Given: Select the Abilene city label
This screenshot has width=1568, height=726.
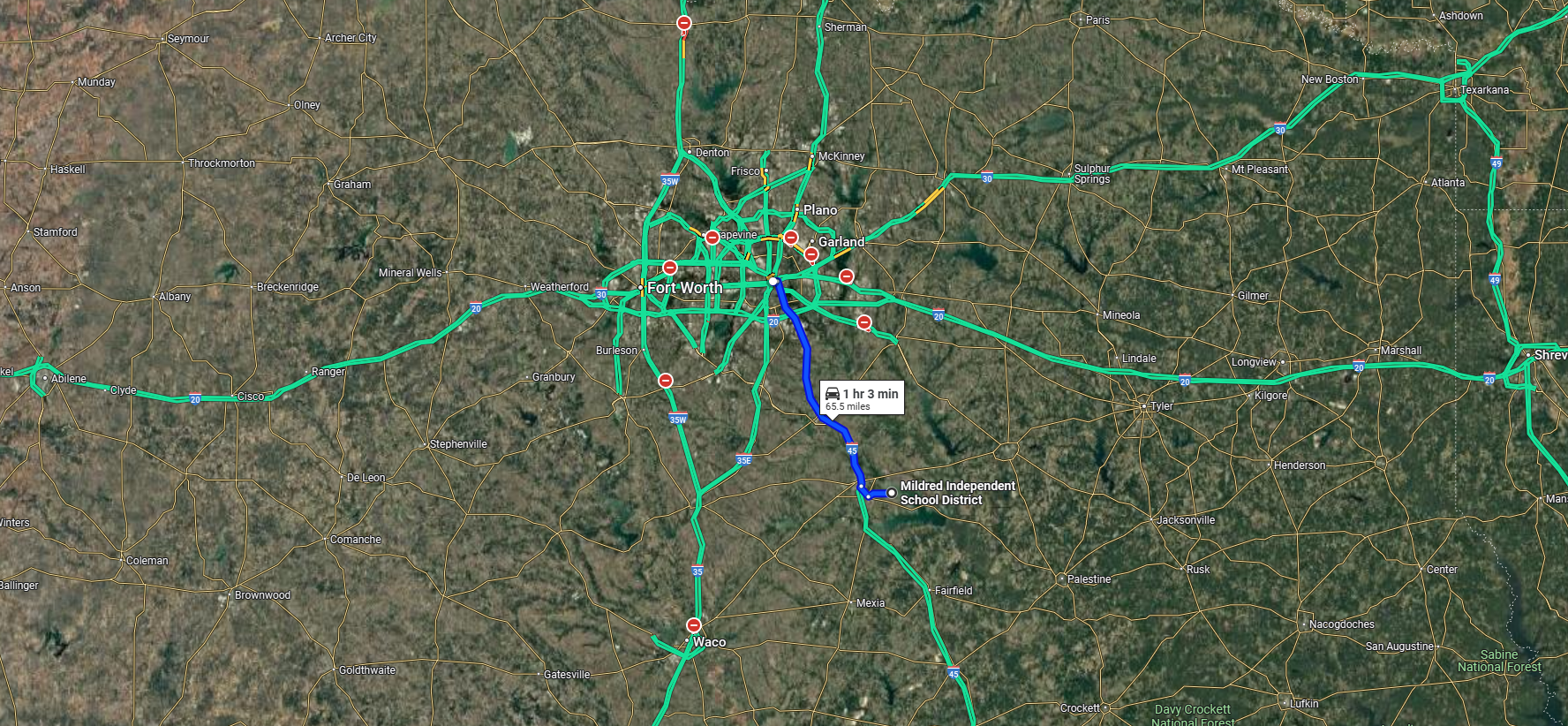Looking at the screenshot, I should 68,379.
